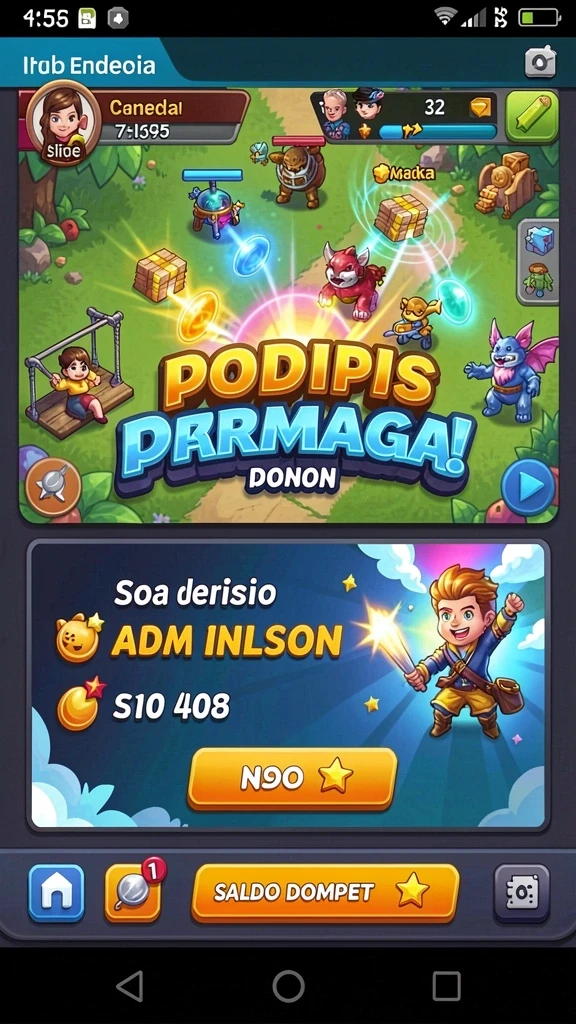
Task: Open the settings gear in bottom bar
Action: [x=521, y=893]
